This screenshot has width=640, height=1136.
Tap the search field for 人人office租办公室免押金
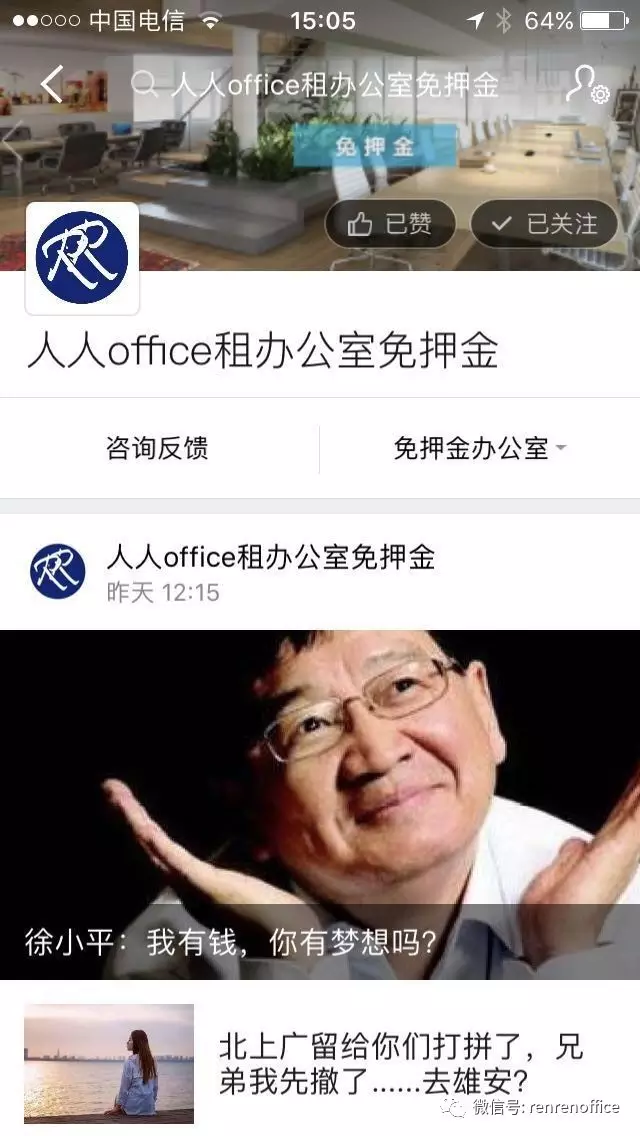pos(315,85)
